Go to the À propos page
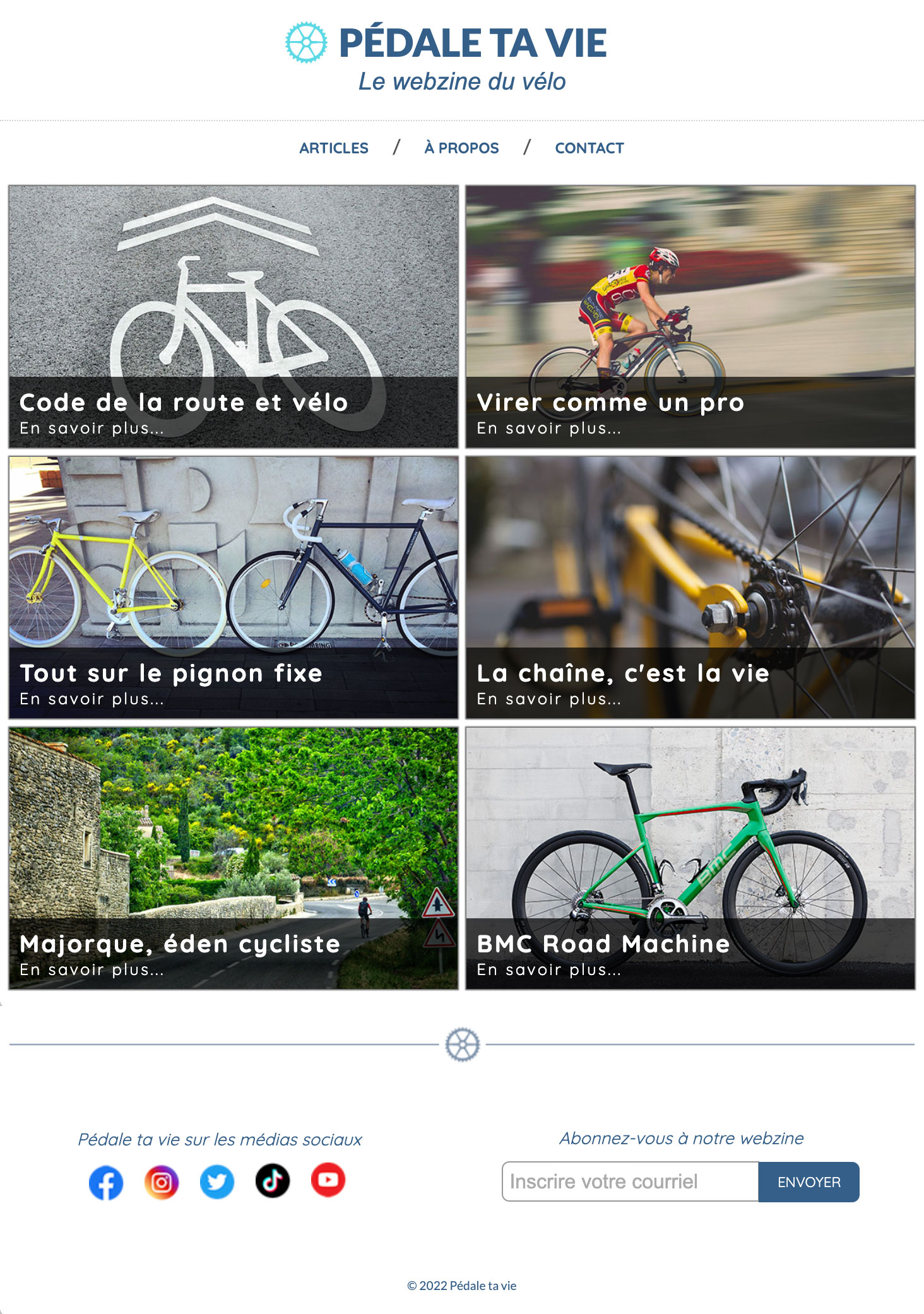The width and height of the screenshot is (924, 1314). pyautogui.click(x=461, y=148)
